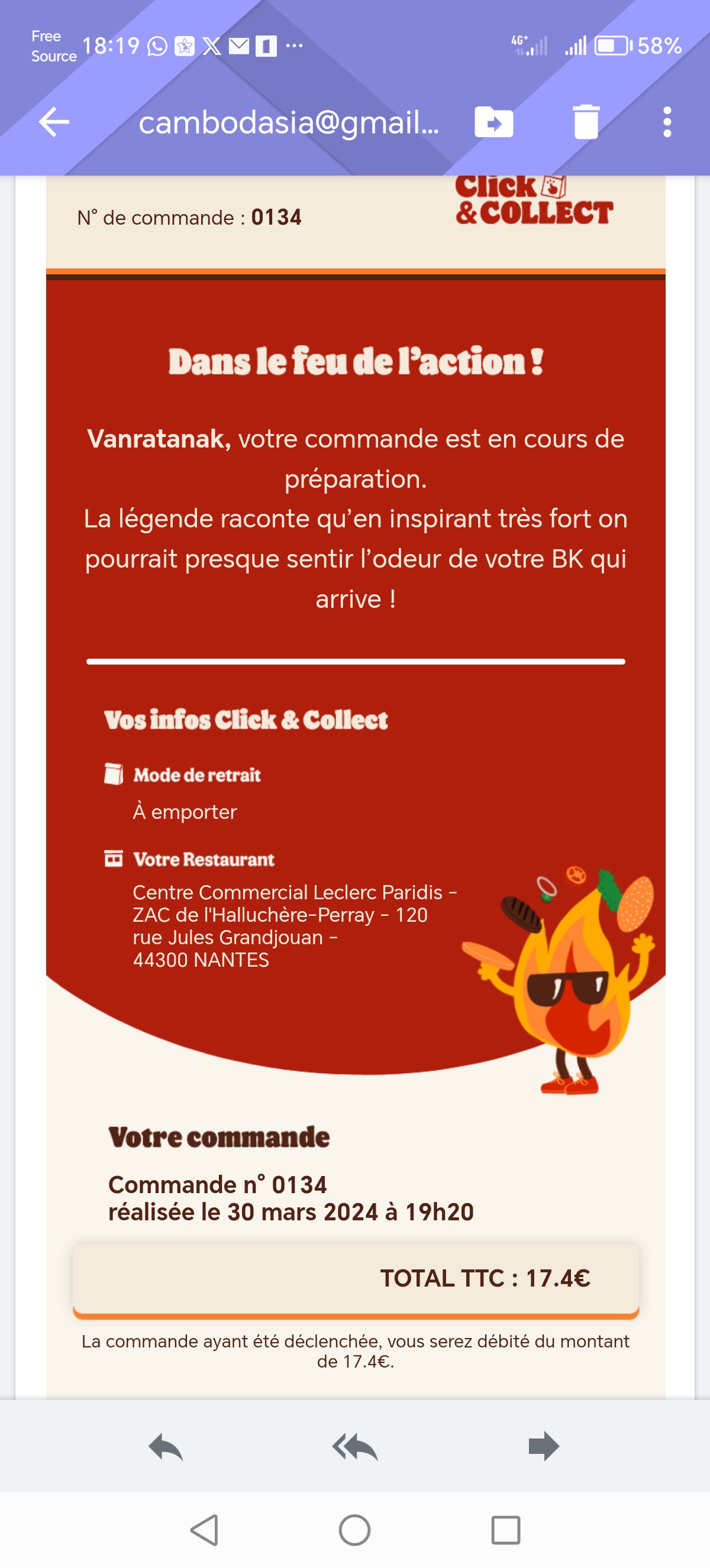Go back to the inbox with the arrow

tap(54, 122)
